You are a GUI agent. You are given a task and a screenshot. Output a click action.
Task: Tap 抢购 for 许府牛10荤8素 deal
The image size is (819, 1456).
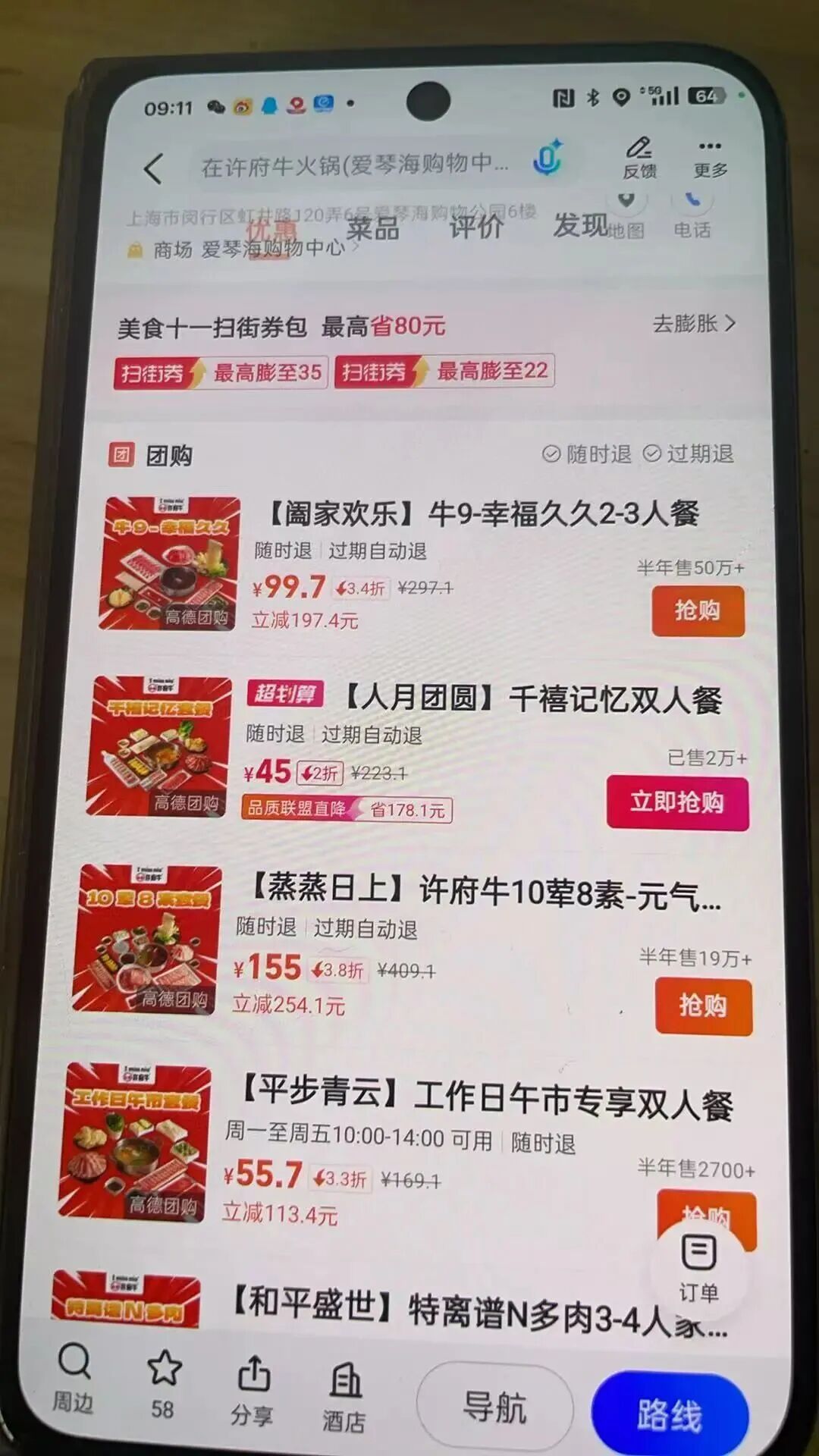(703, 1006)
